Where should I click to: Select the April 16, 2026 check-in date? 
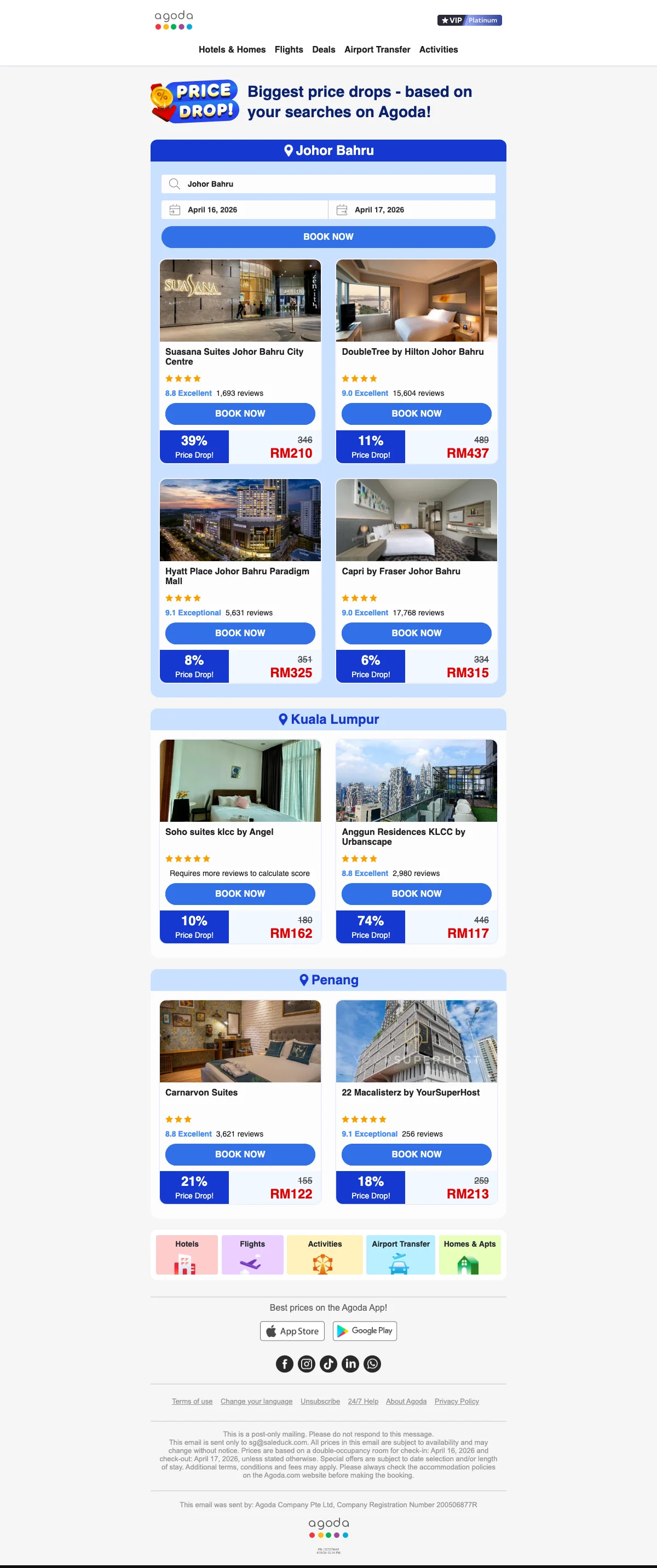click(244, 209)
